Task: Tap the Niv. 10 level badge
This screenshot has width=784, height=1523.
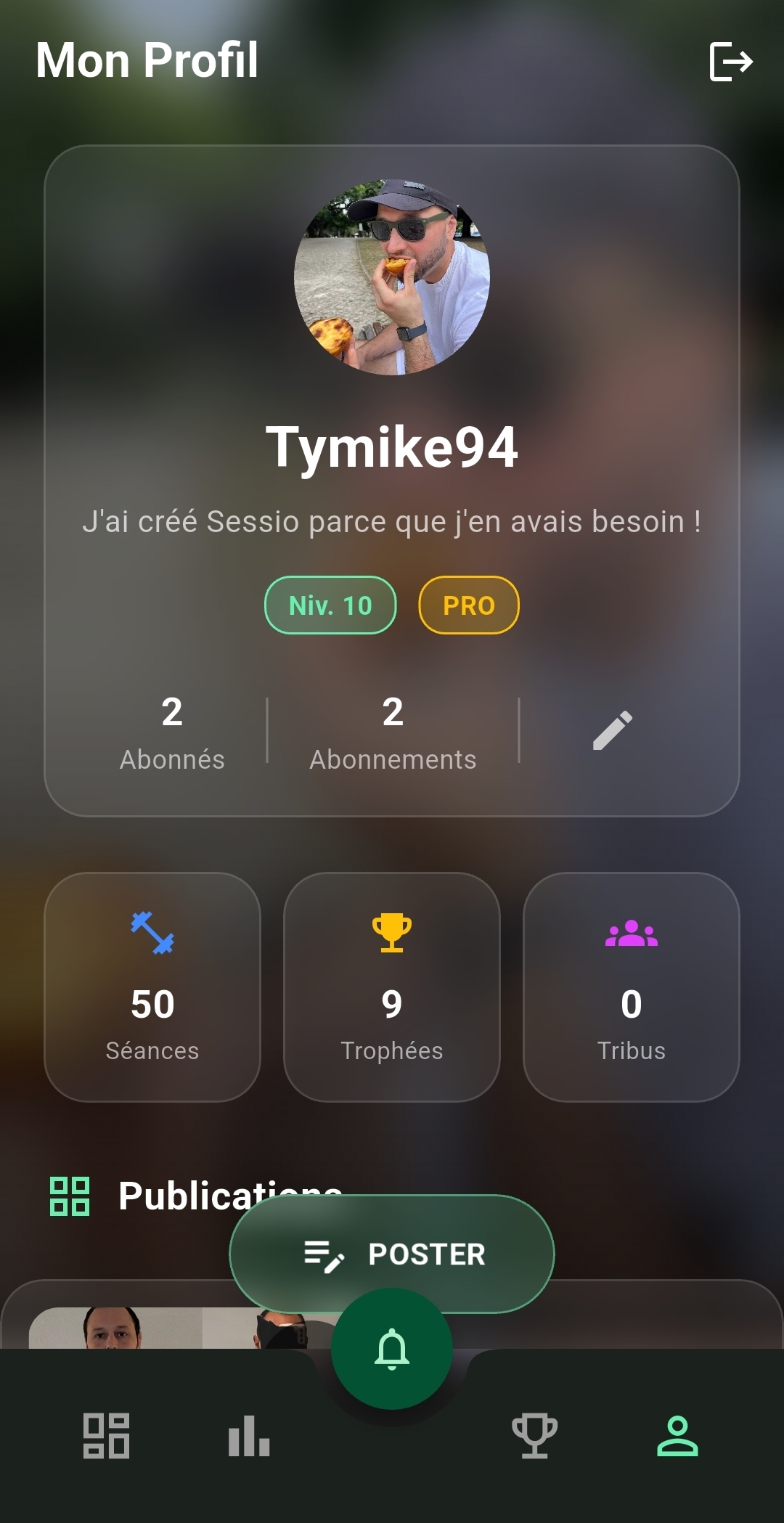Action: coord(329,604)
